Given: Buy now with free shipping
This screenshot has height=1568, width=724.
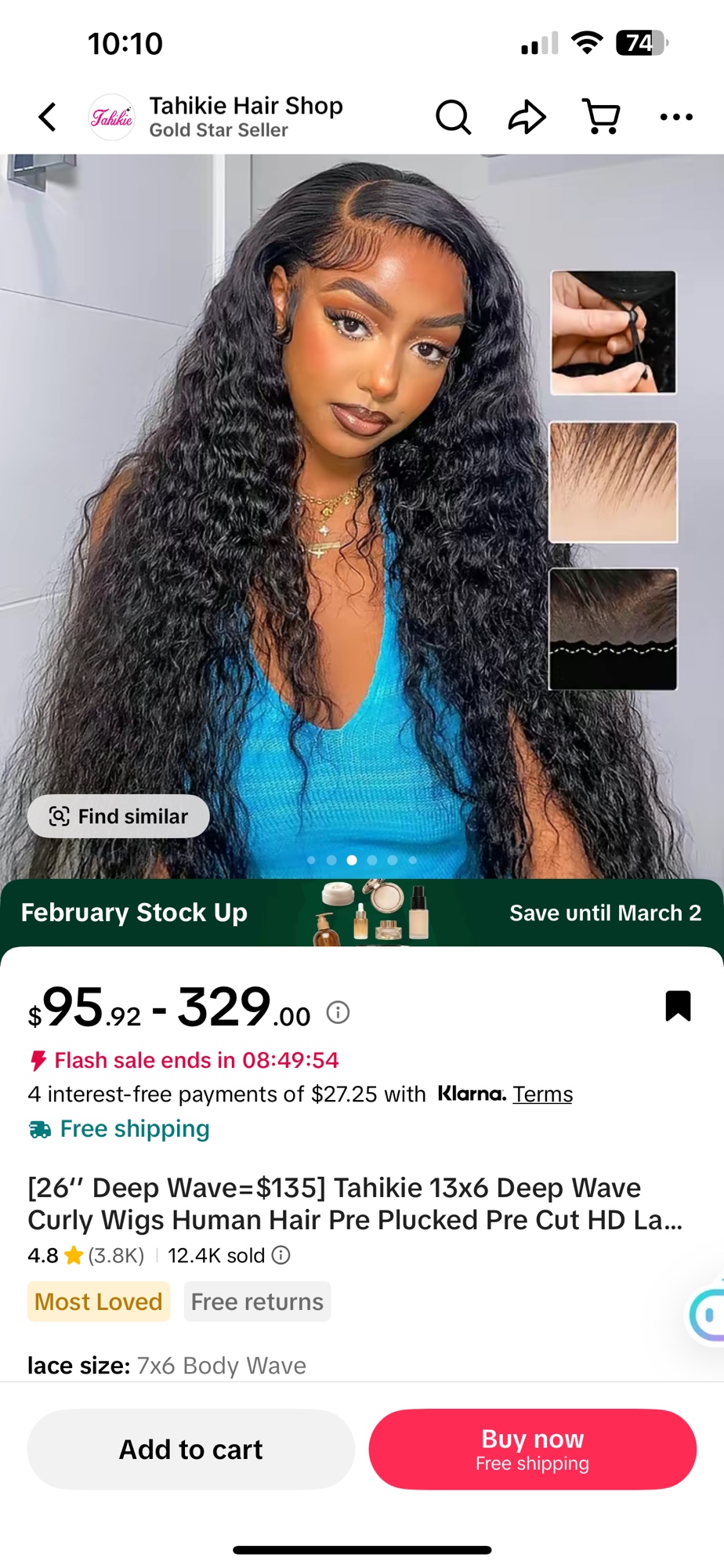Looking at the screenshot, I should point(532,1449).
